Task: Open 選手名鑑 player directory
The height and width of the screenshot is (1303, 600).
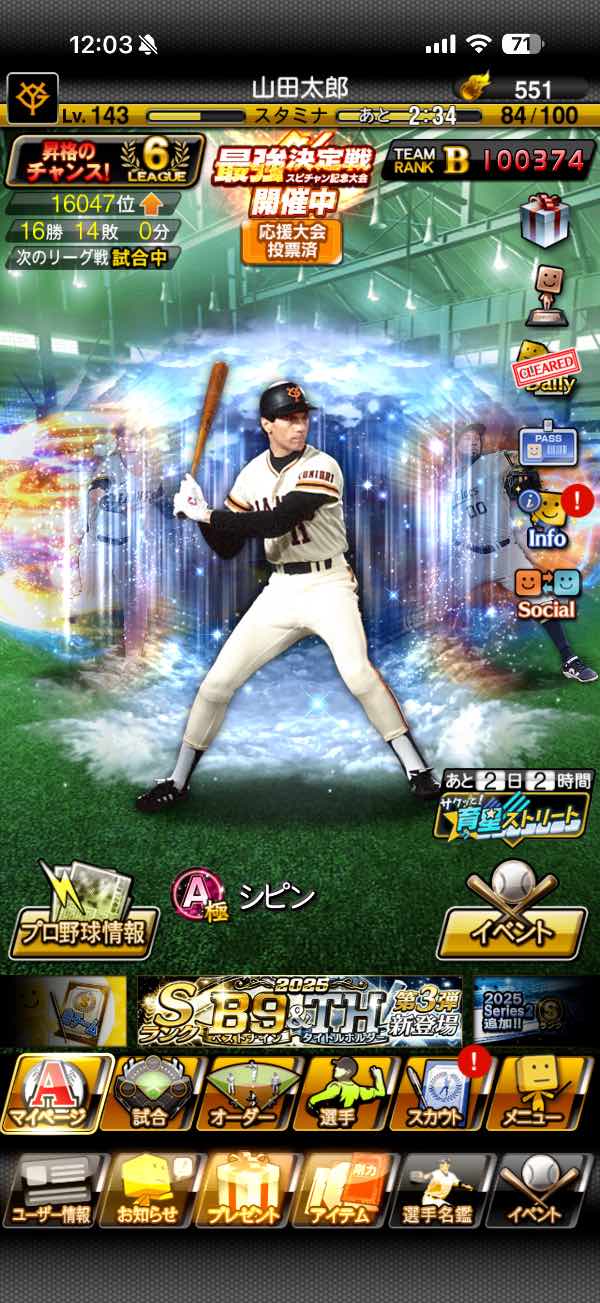Action: coord(444,1190)
